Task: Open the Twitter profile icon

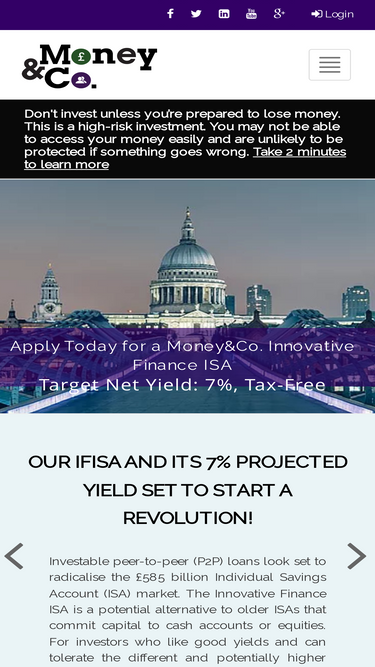Action: pos(196,14)
